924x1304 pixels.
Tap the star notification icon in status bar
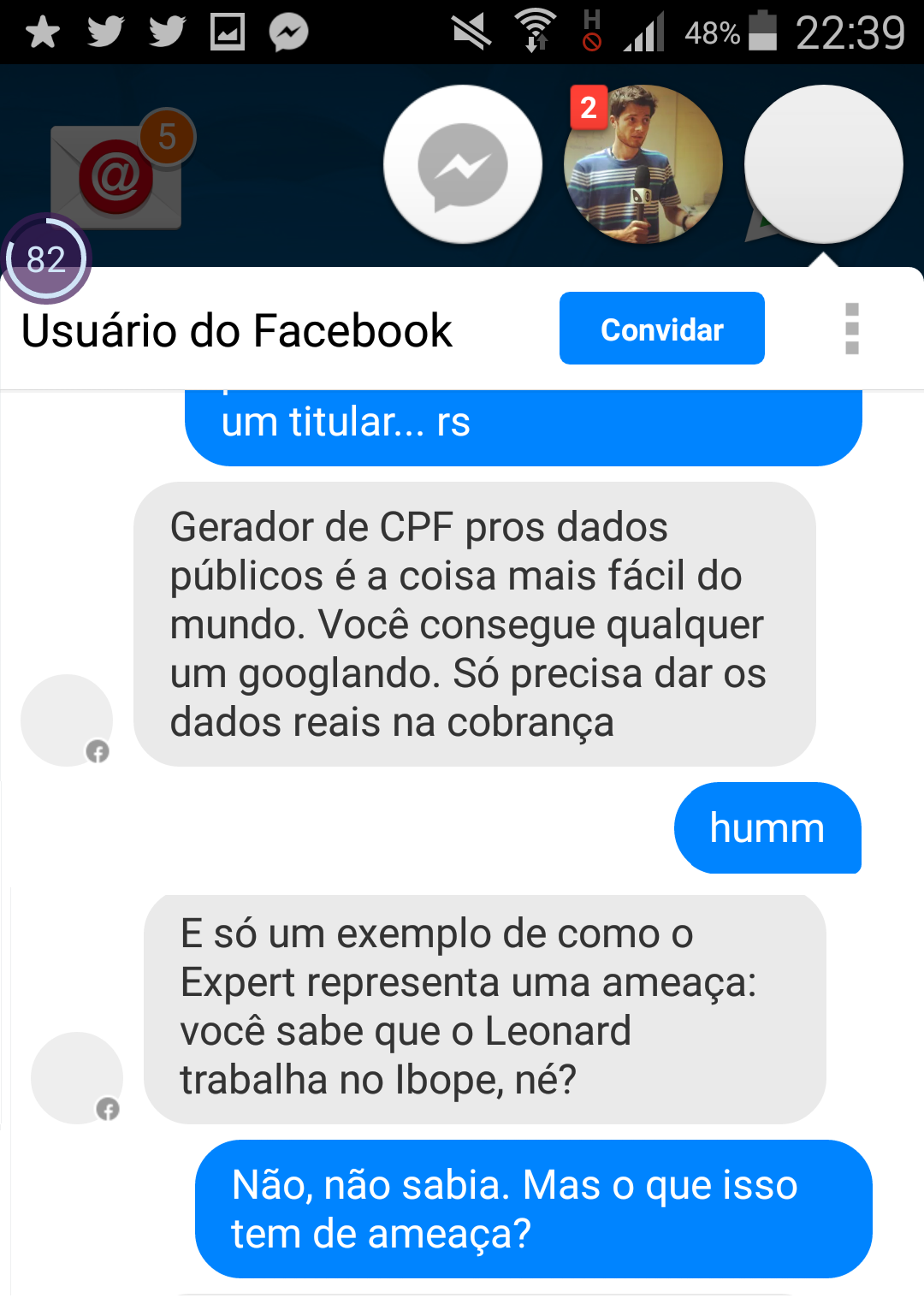[x=44, y=33]
